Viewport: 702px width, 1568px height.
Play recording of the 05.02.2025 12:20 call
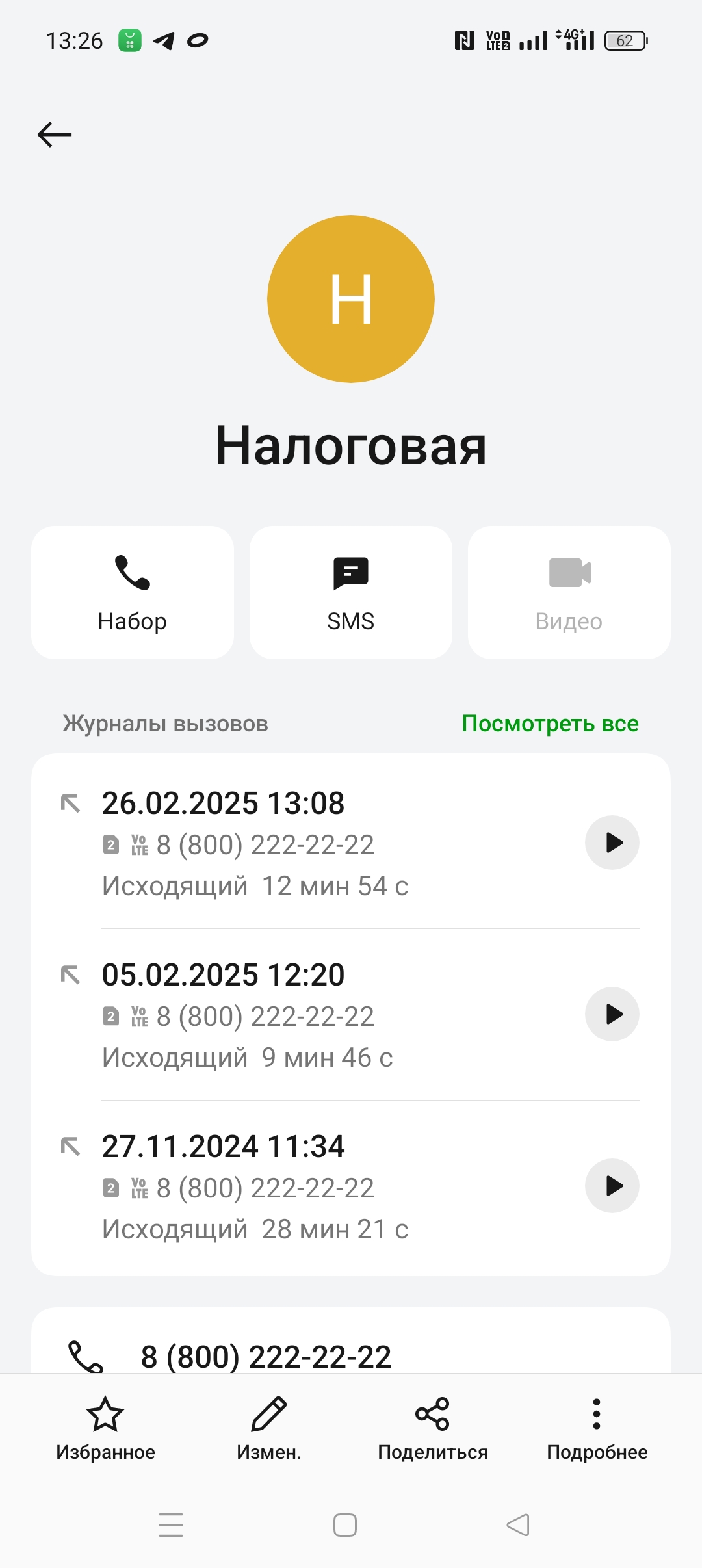click(612, 1014)
